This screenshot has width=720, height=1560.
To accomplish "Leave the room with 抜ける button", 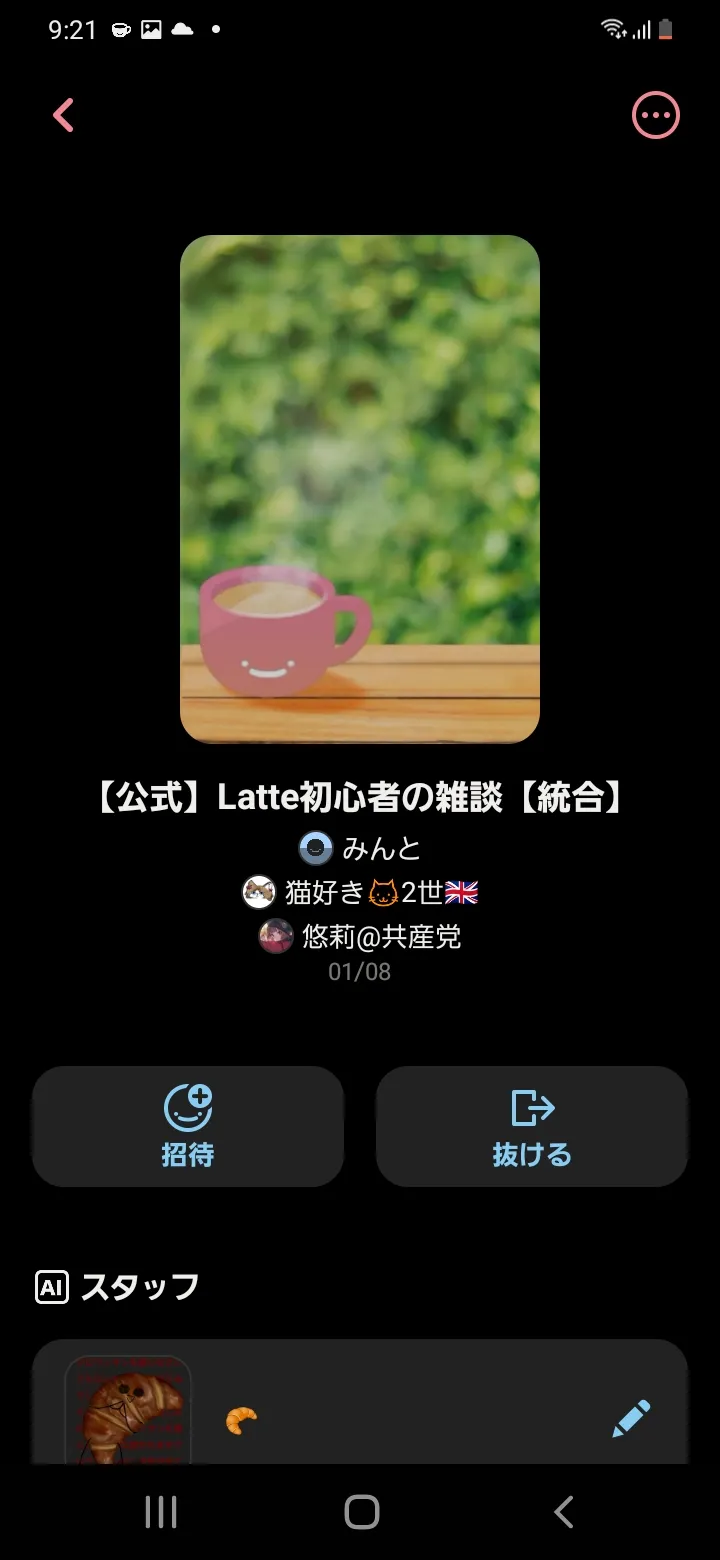I will pyautogui.click(x=532, y=1126).
